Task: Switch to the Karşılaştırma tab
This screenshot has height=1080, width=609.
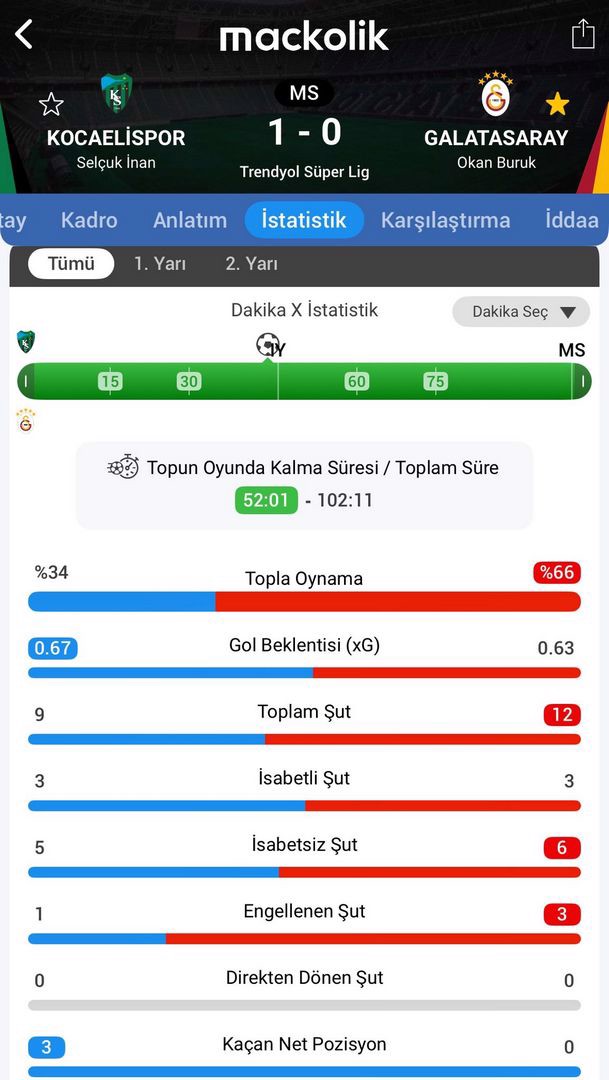Action: pos(445,220)
